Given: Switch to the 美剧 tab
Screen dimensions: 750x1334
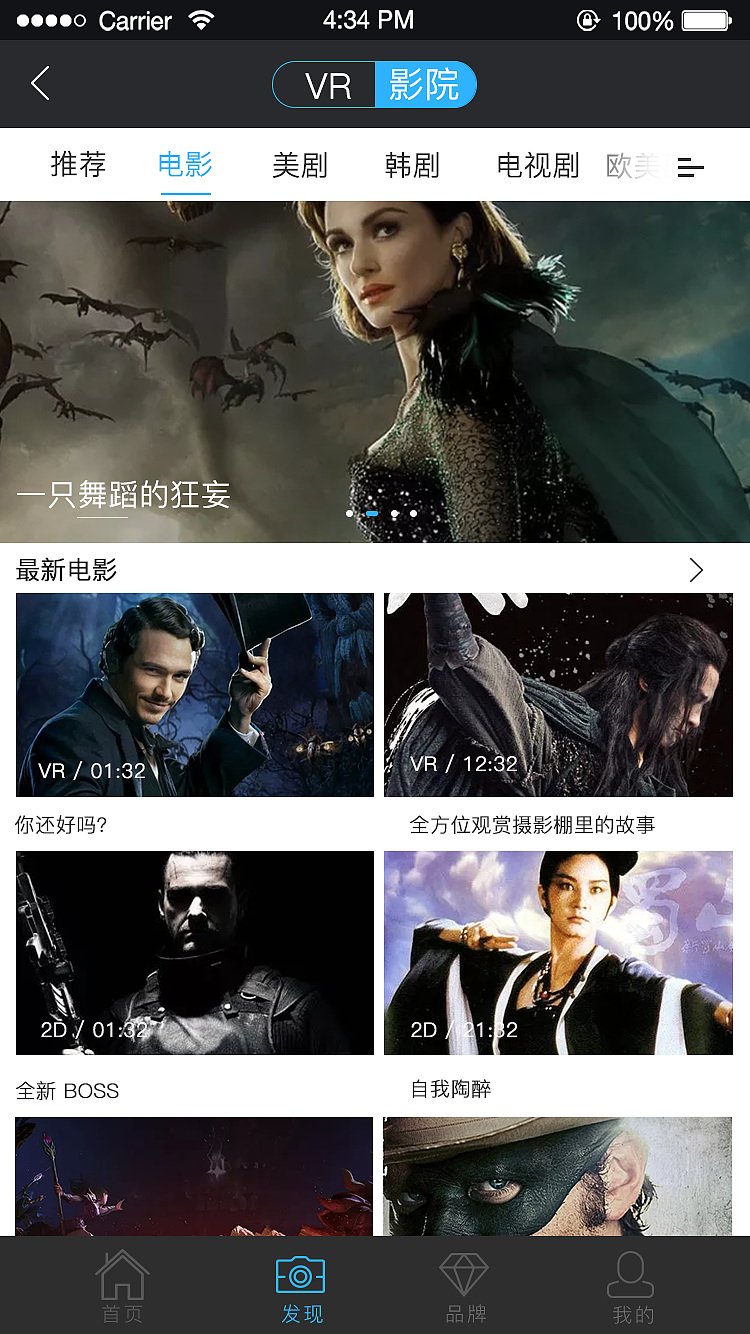Looking at the screenshot, I should pyautogui.click(x=299, y=165).
